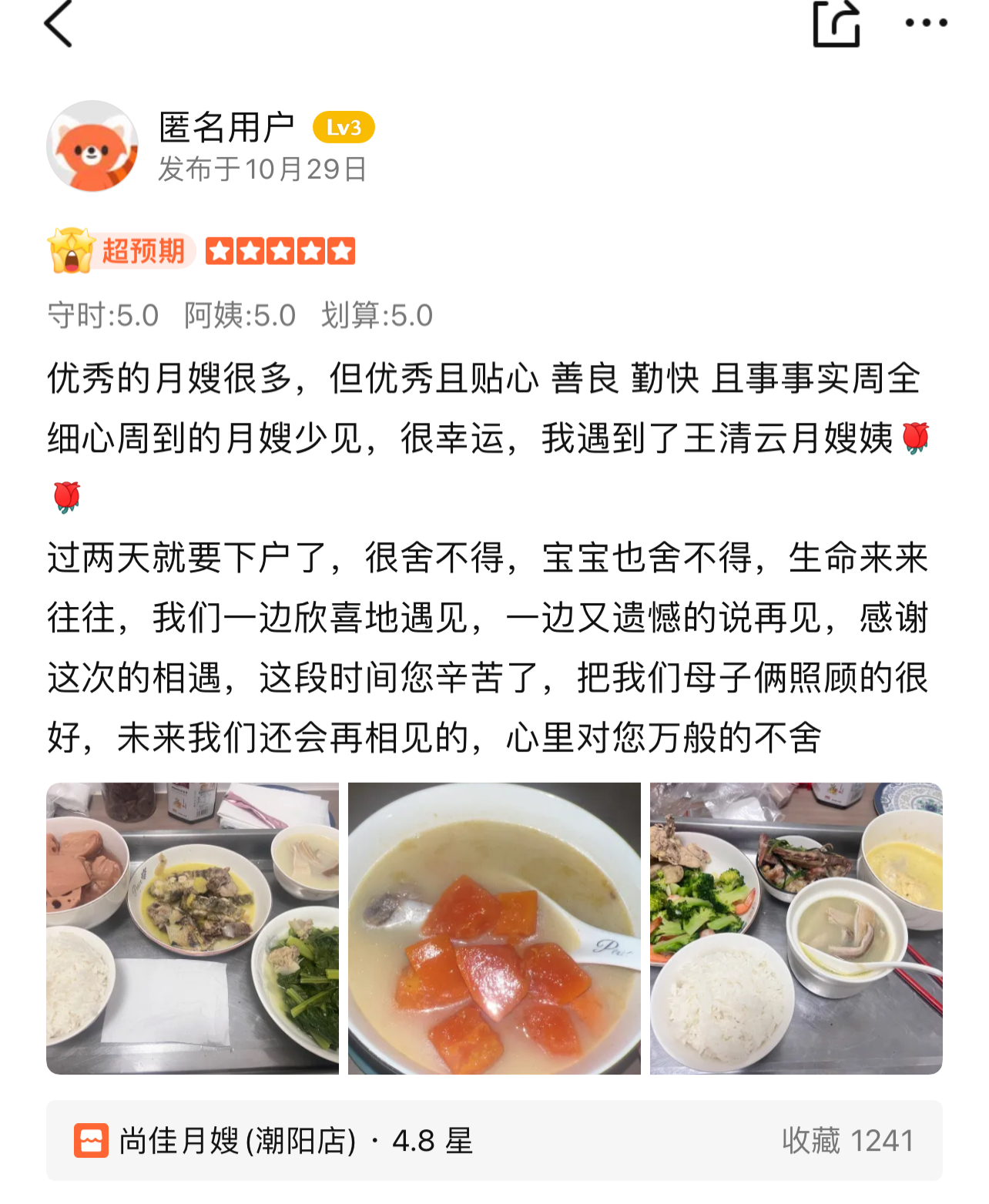Share this review
Image resolution: width=989 pixels, height=1204 pixels.
pyautogui.click(x=836, y=25)
